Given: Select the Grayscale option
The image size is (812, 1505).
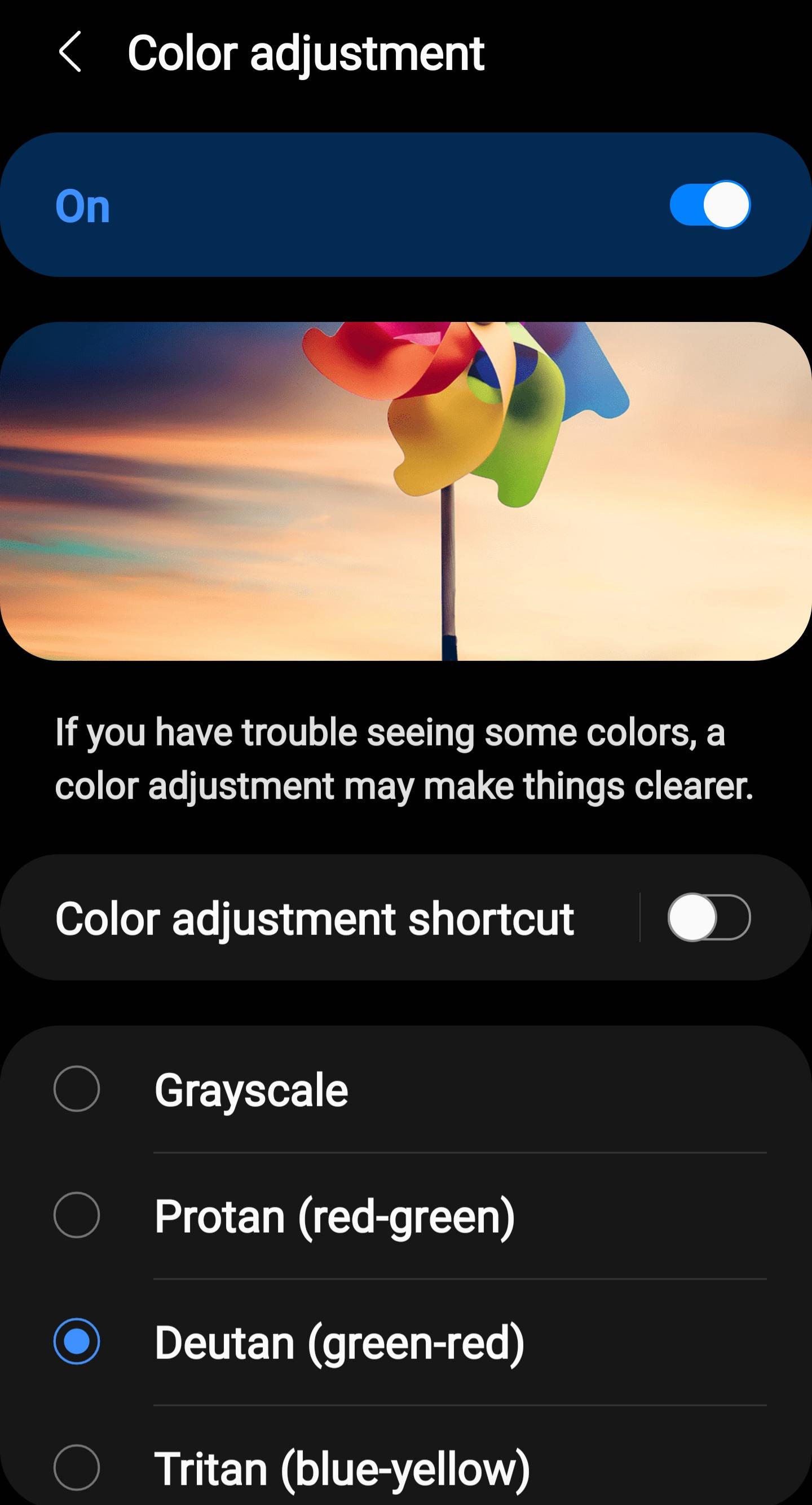Looking at the screenshot, I should tap(77, 1089).
